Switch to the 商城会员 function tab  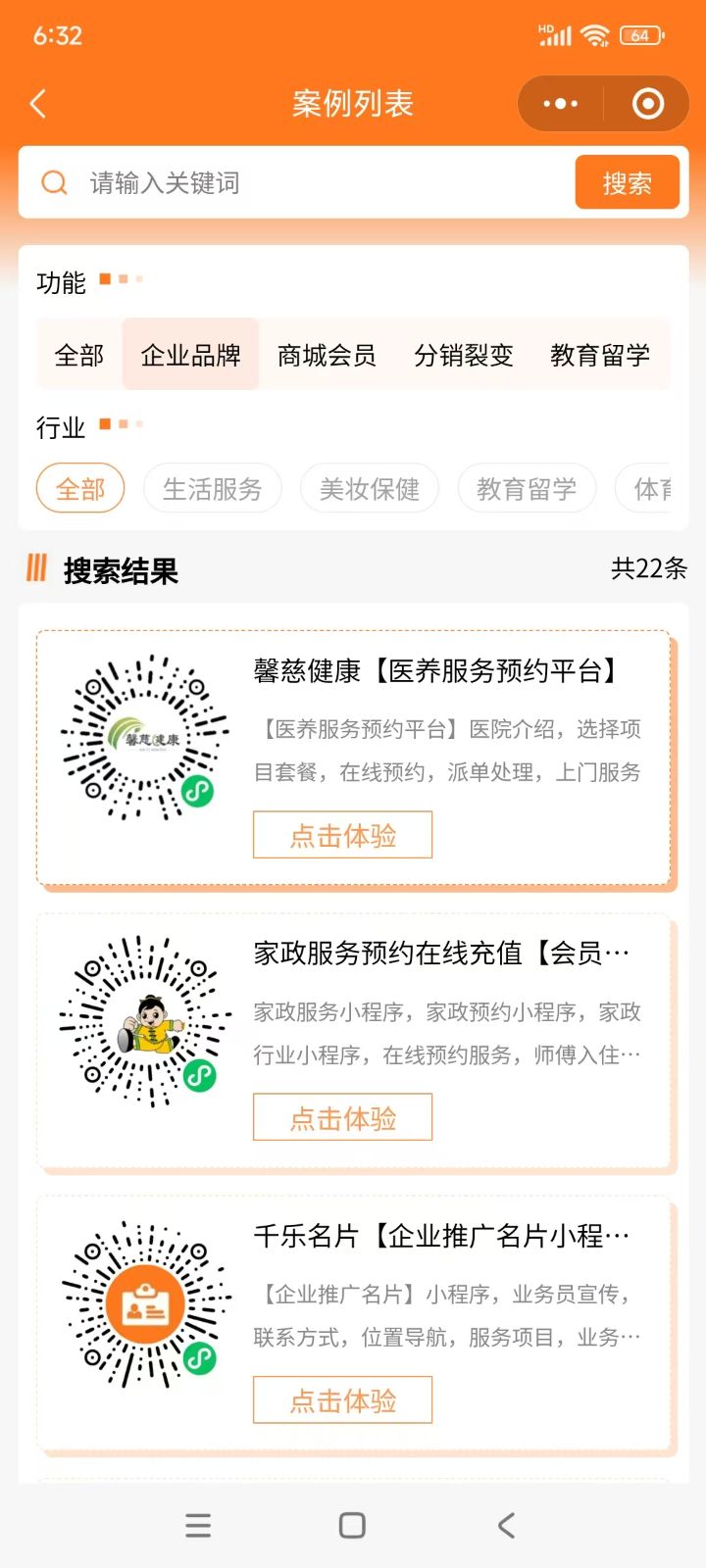[327, 355]
